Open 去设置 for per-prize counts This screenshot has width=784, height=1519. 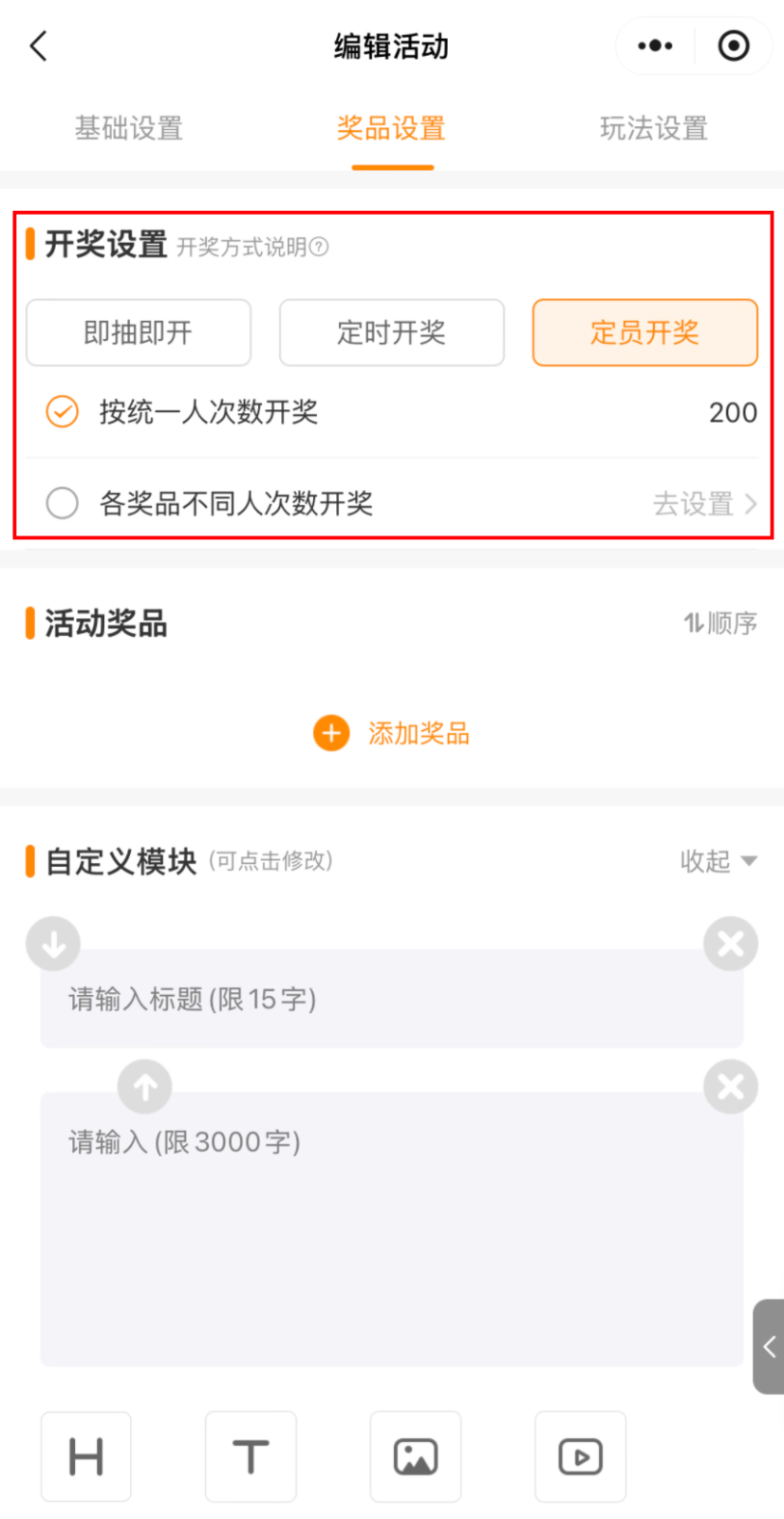[x=704, y=503]
